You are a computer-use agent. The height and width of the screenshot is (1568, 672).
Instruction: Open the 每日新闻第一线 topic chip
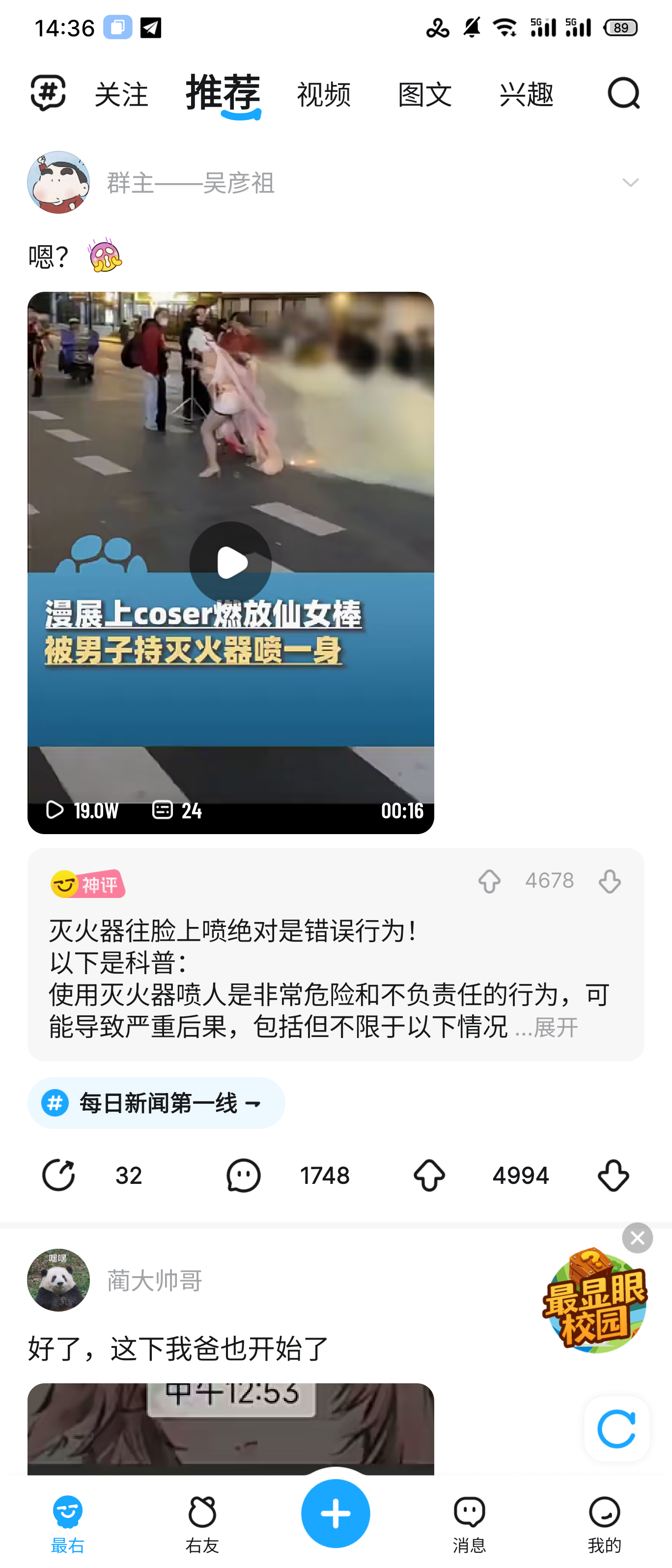pos(156,1103)
